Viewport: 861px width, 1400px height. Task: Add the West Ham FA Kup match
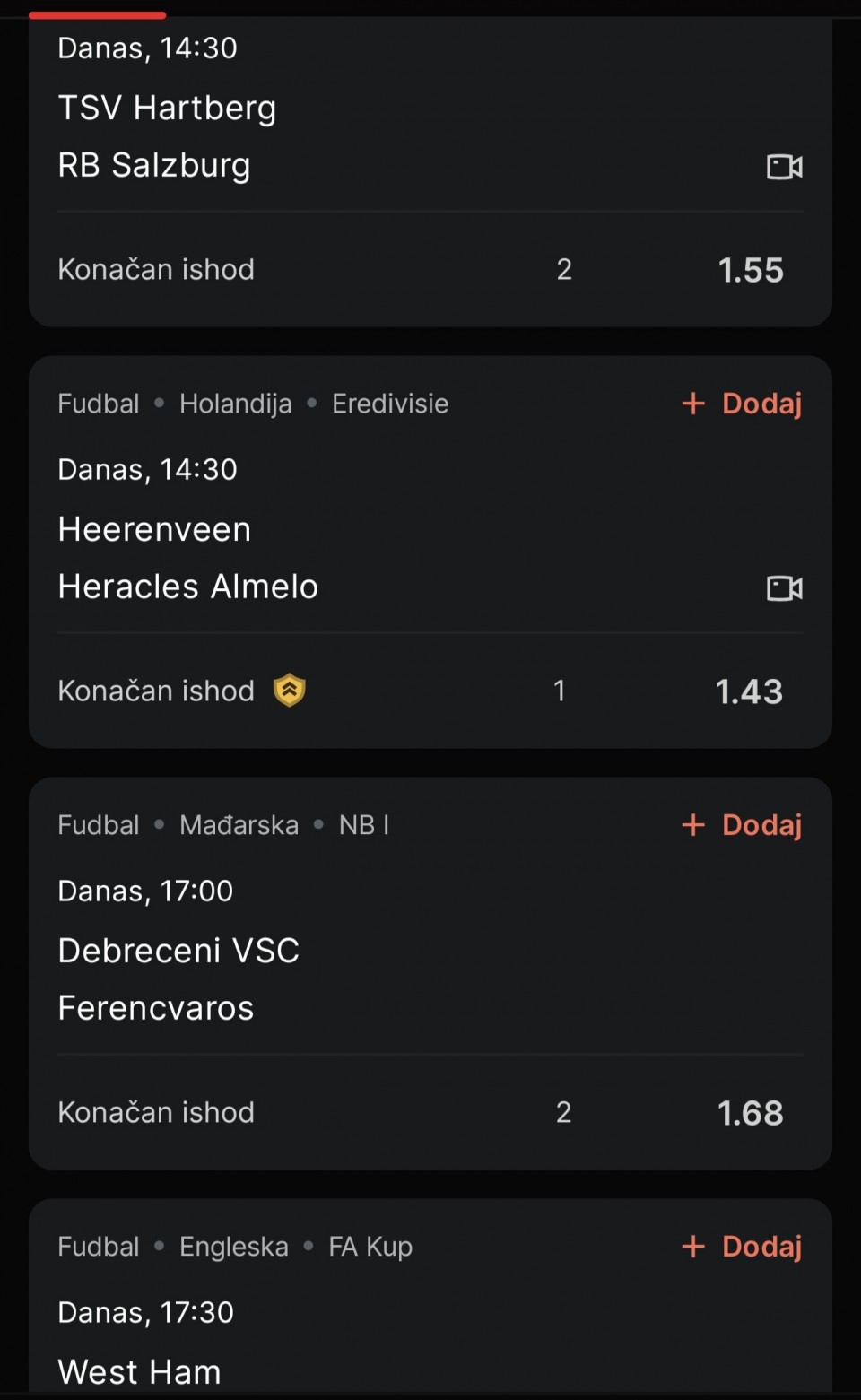coord(743,1247)
